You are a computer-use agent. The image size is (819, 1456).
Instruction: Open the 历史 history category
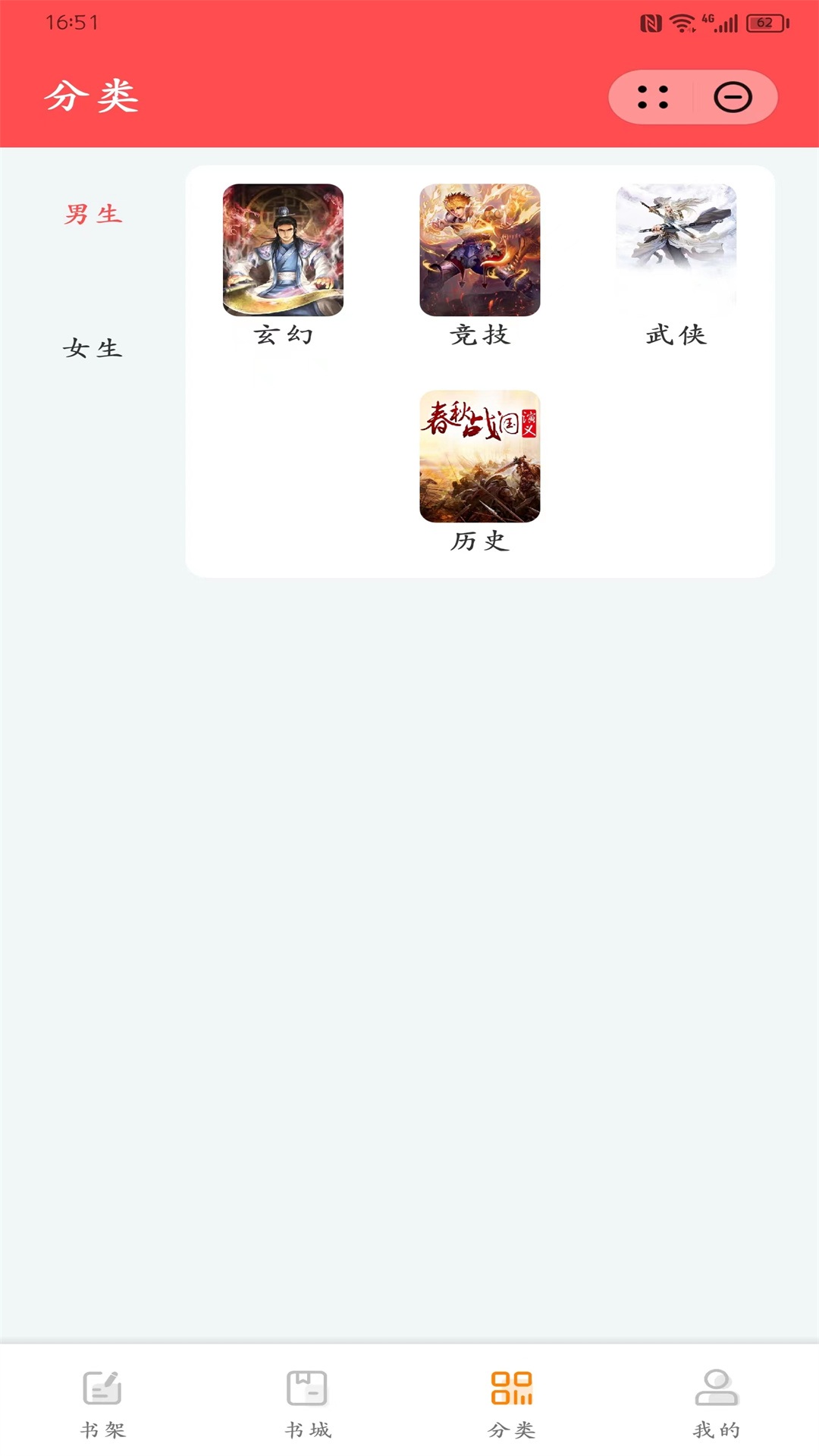pyautogui.click(x=479, y=460)
